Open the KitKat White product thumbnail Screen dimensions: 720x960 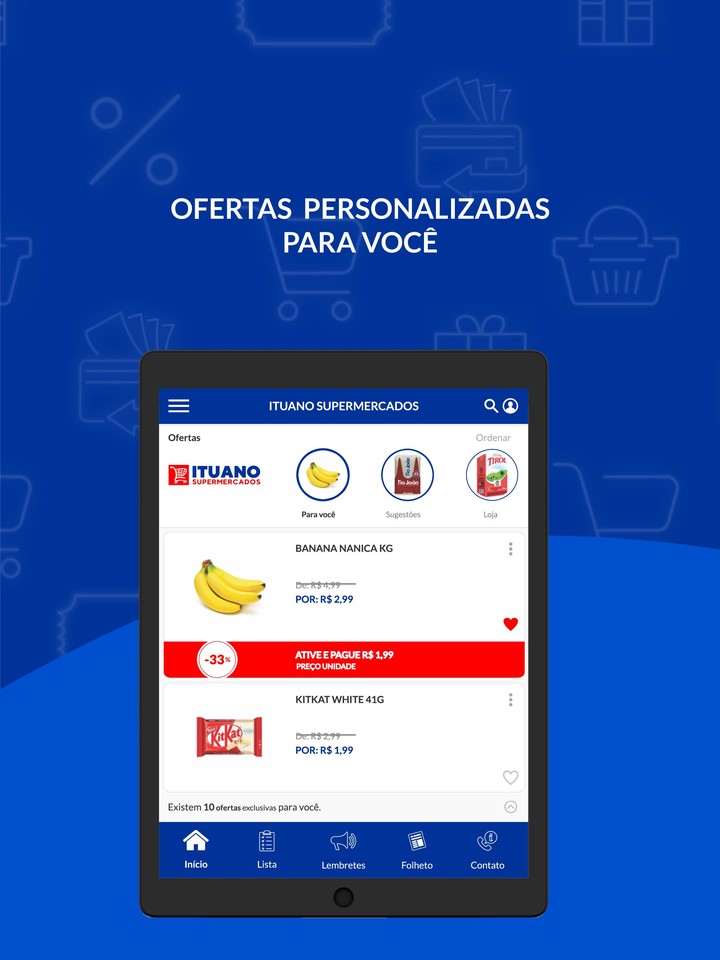point(228,738)
